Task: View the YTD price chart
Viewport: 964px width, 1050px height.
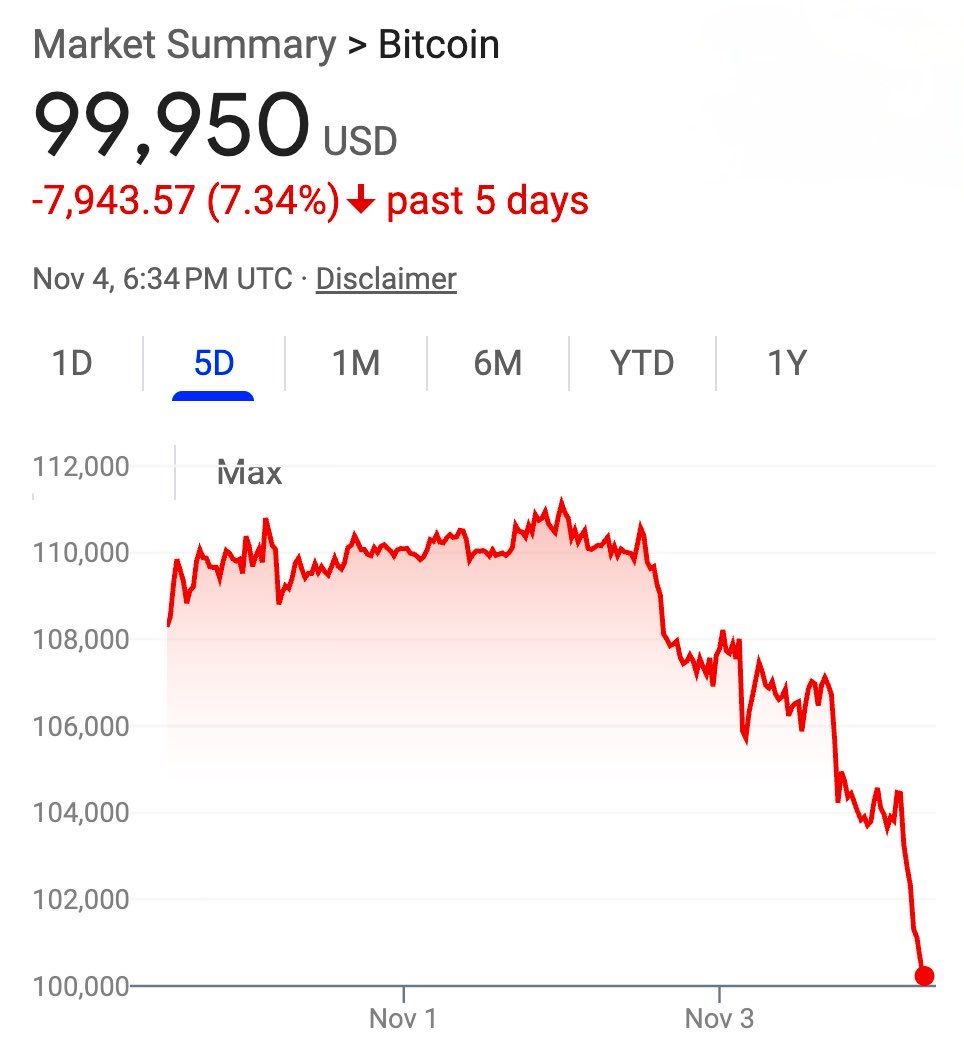Action: click(x=642, y=363)
